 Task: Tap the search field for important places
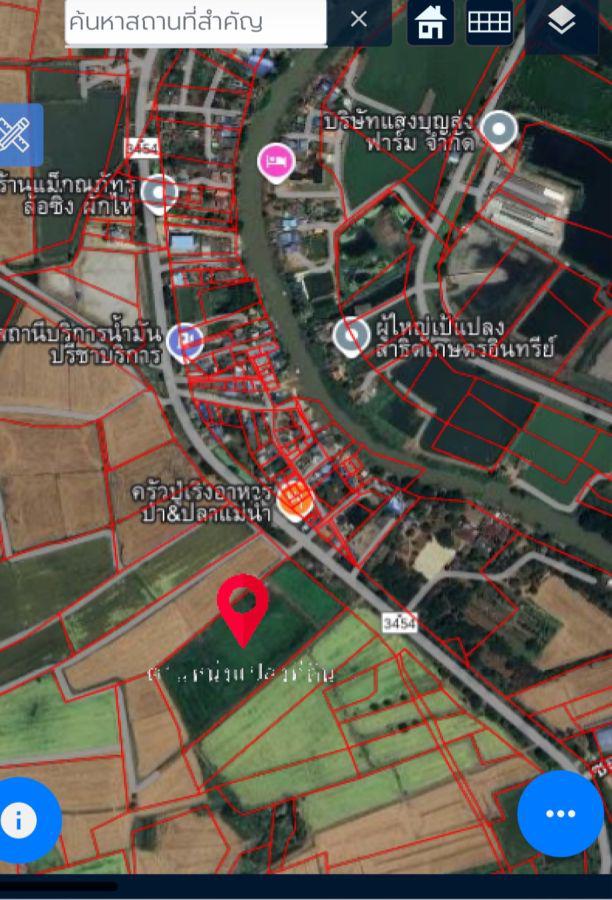(195, 20)
